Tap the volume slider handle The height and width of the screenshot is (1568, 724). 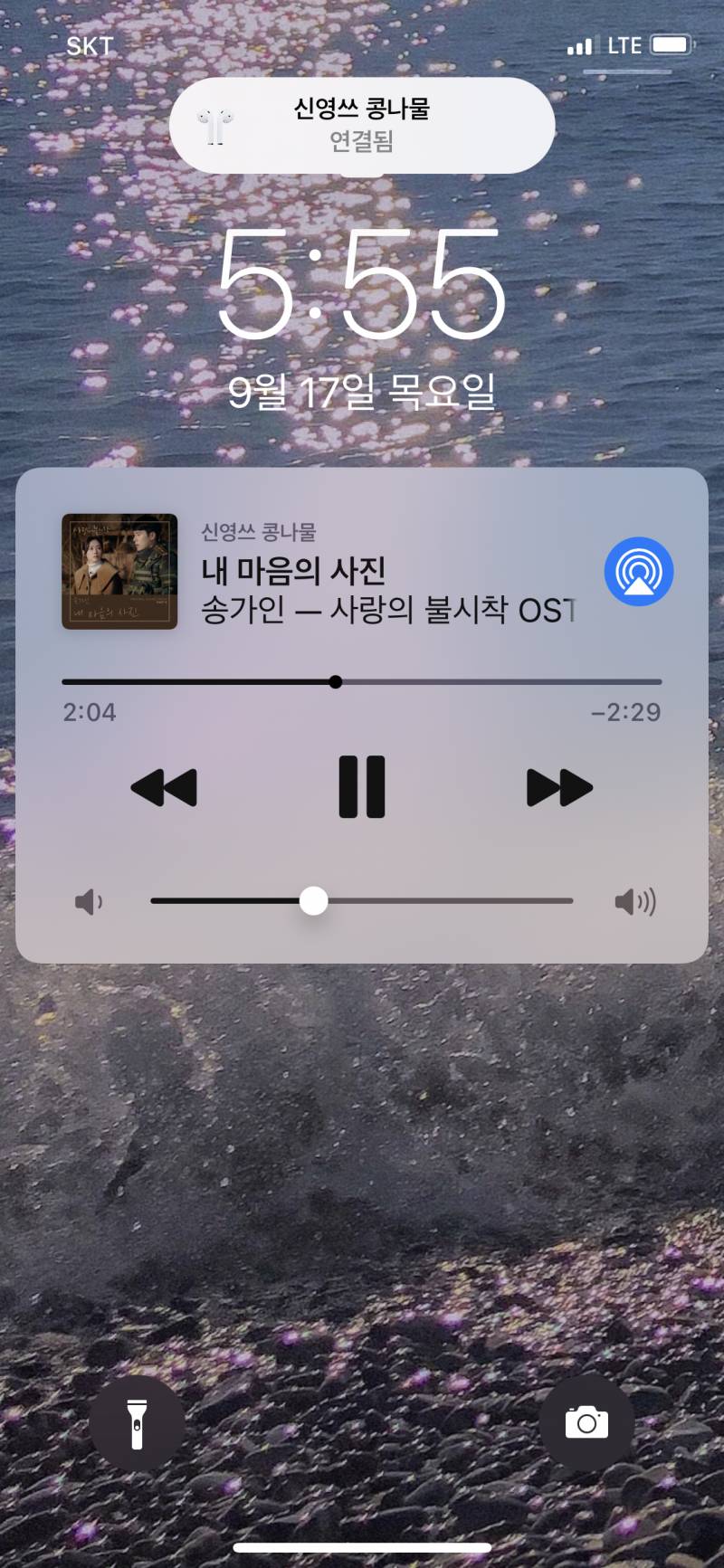pyautogui.click(x=315, y=900)
